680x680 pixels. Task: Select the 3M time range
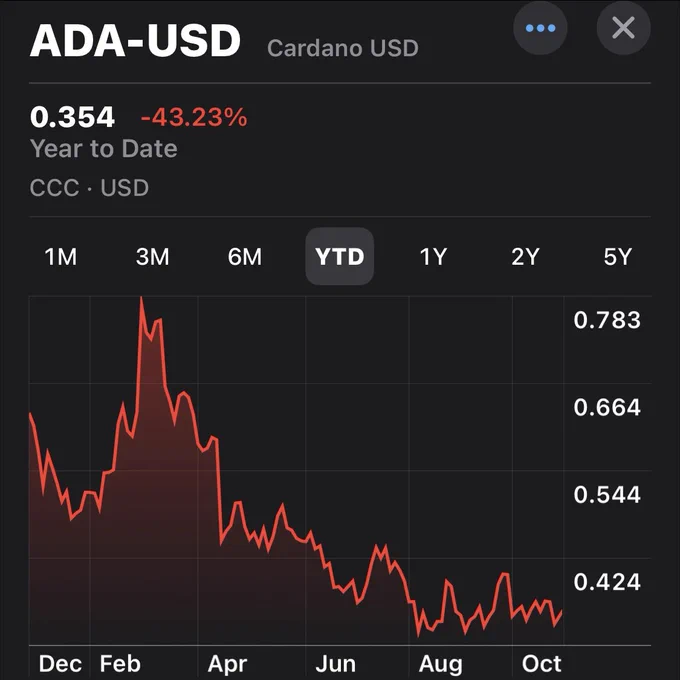152,256
